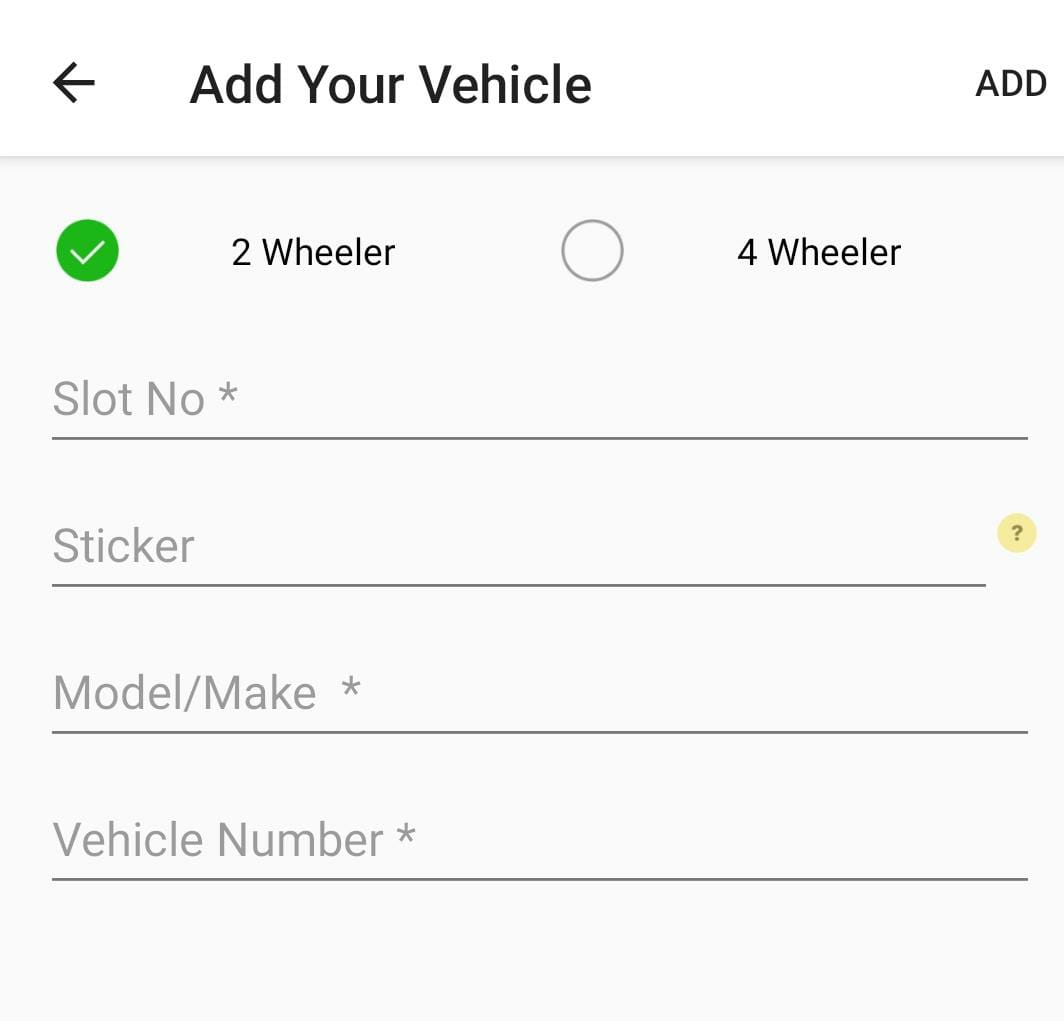Tap the Sticker input field

(x=518, y=546)
